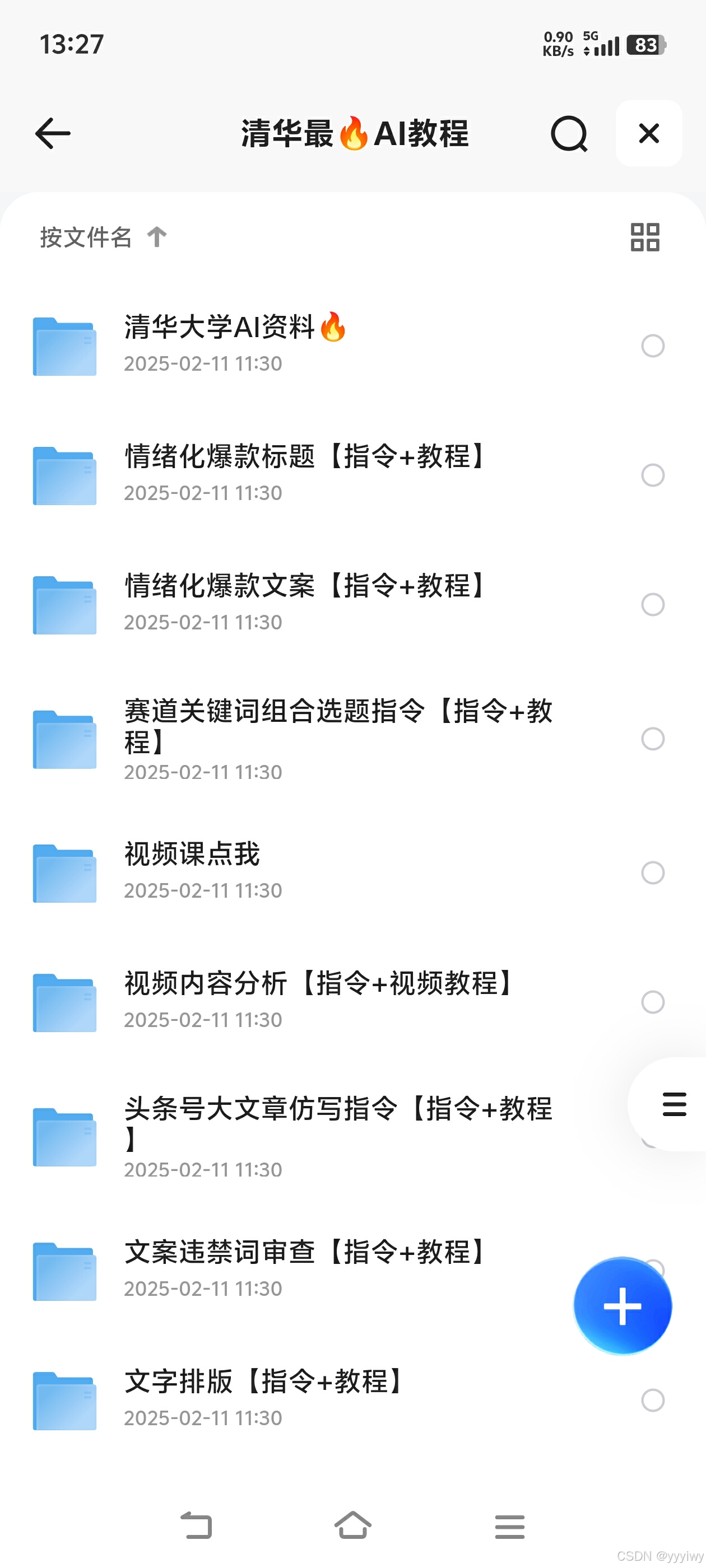This screenshot has width=706, height=1568.
Task: Open the 情绪化爆款标题 folder
Action: coord(305,473)
